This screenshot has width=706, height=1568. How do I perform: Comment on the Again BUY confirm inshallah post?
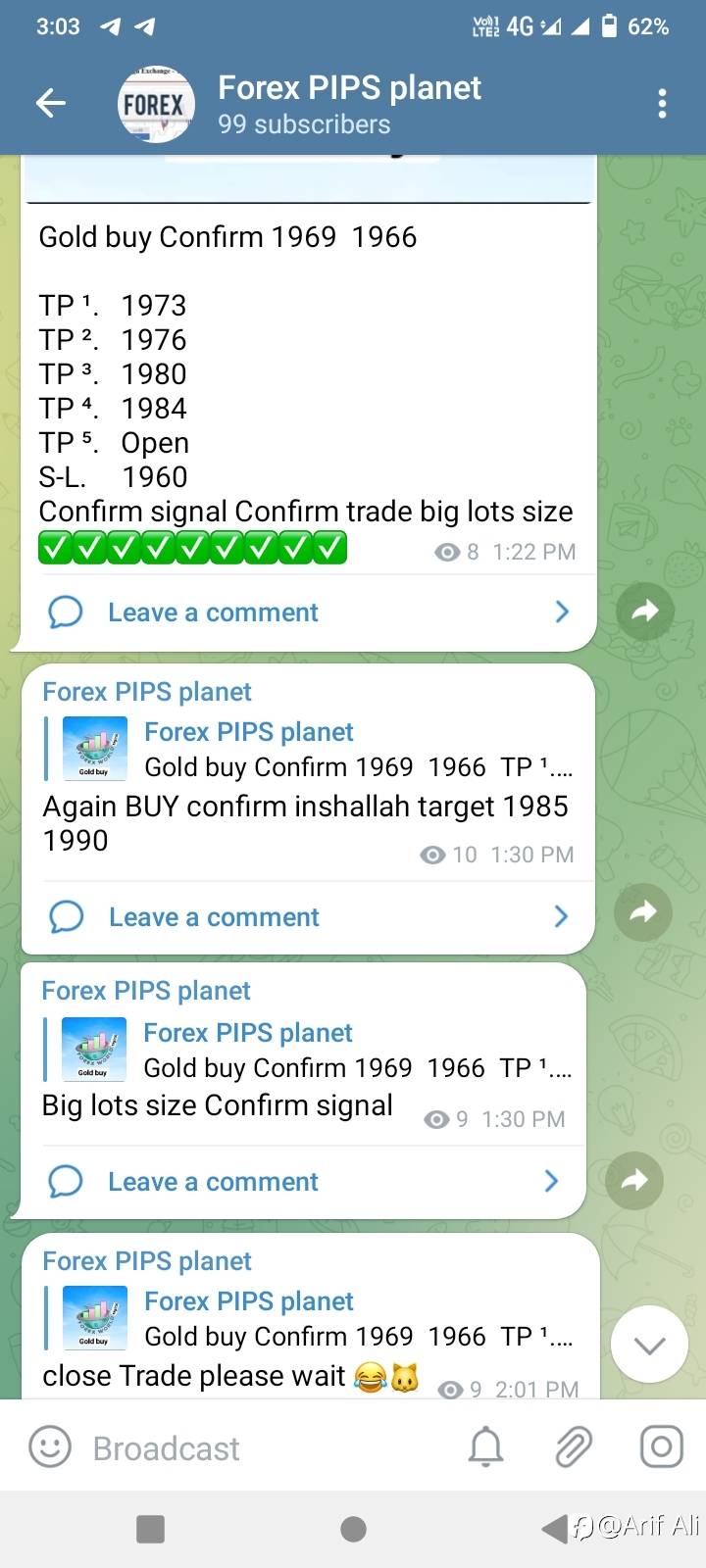pyautogui.click(x=213, y=917)
